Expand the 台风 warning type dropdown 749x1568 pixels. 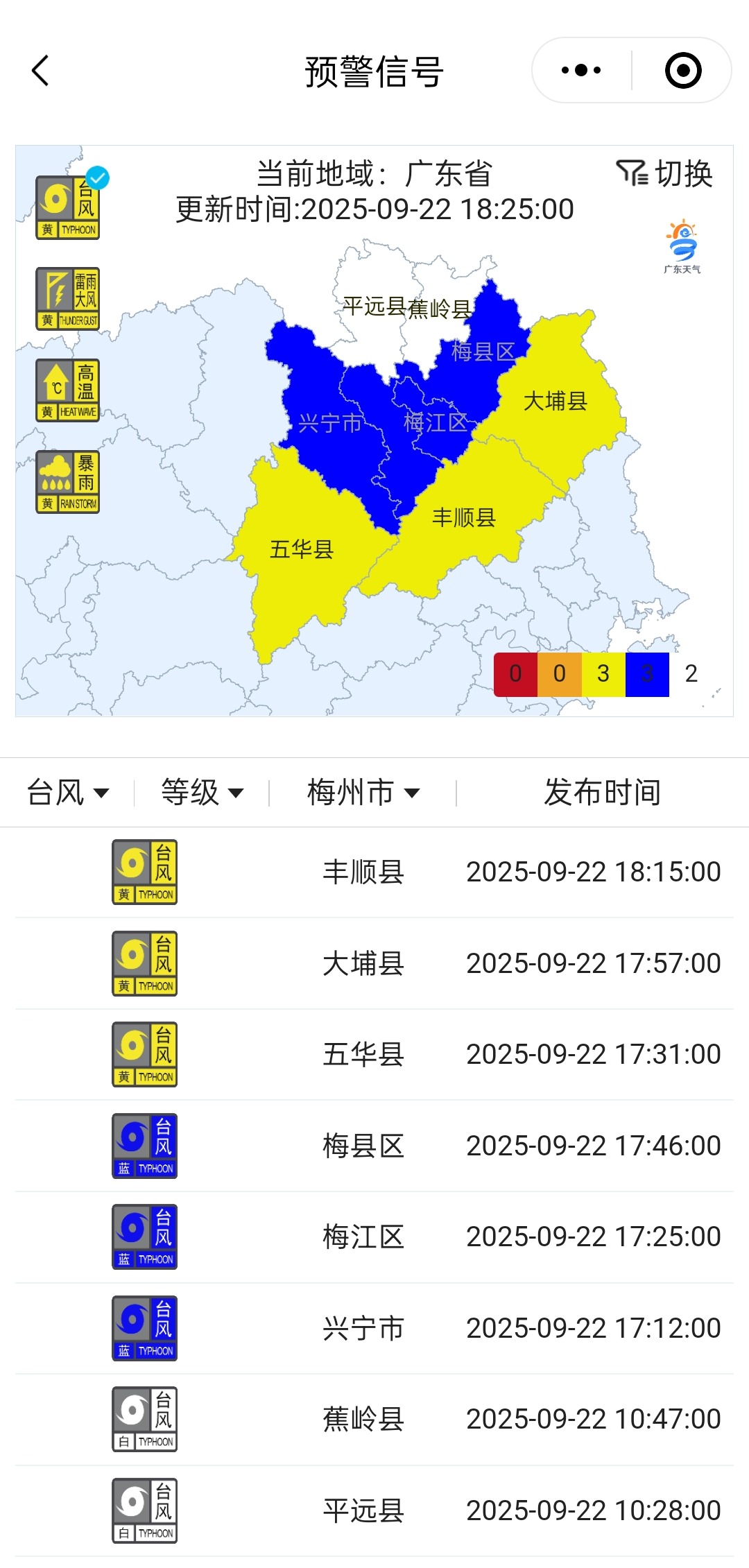(x=67, y=793)
